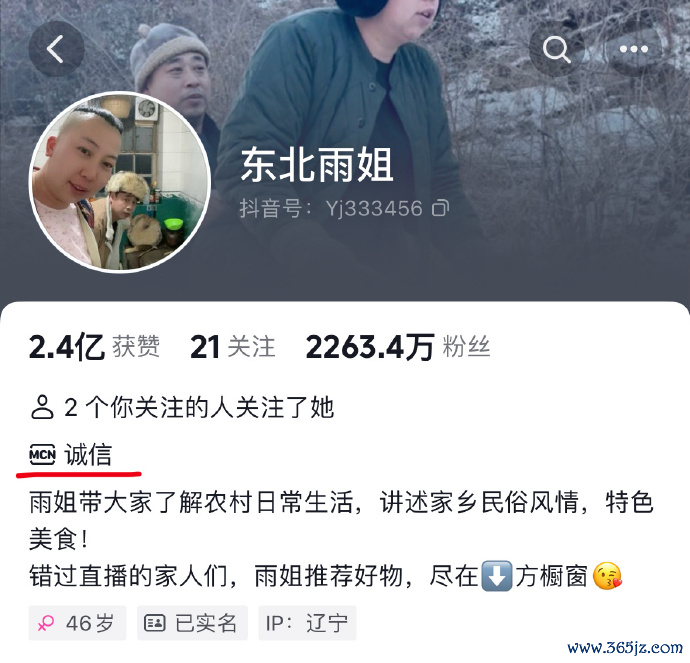The image size is (690, 663).
Task: Search this user's content
Action: [x=555, y=48]
